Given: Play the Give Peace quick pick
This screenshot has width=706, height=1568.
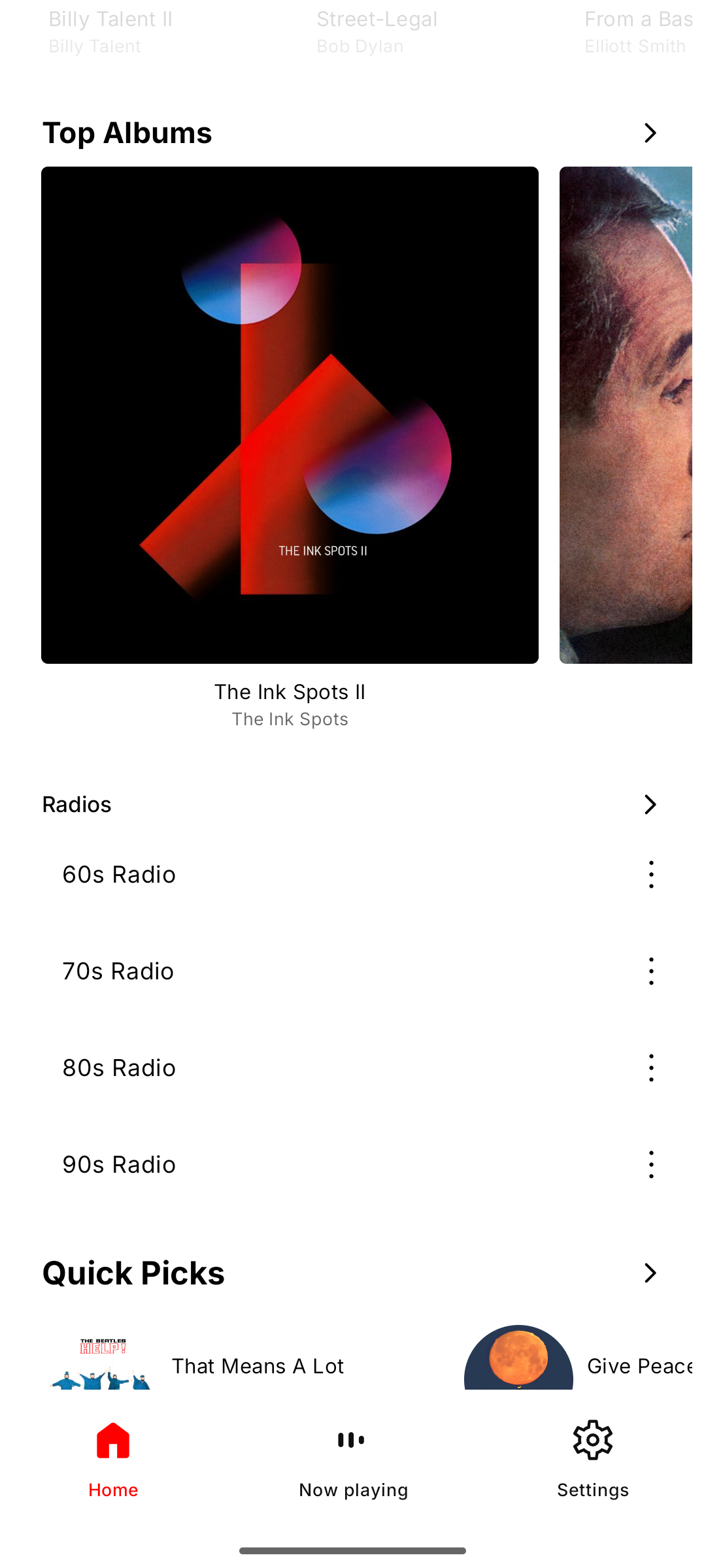Looking at the screenshot, I should click(638, 1365).
